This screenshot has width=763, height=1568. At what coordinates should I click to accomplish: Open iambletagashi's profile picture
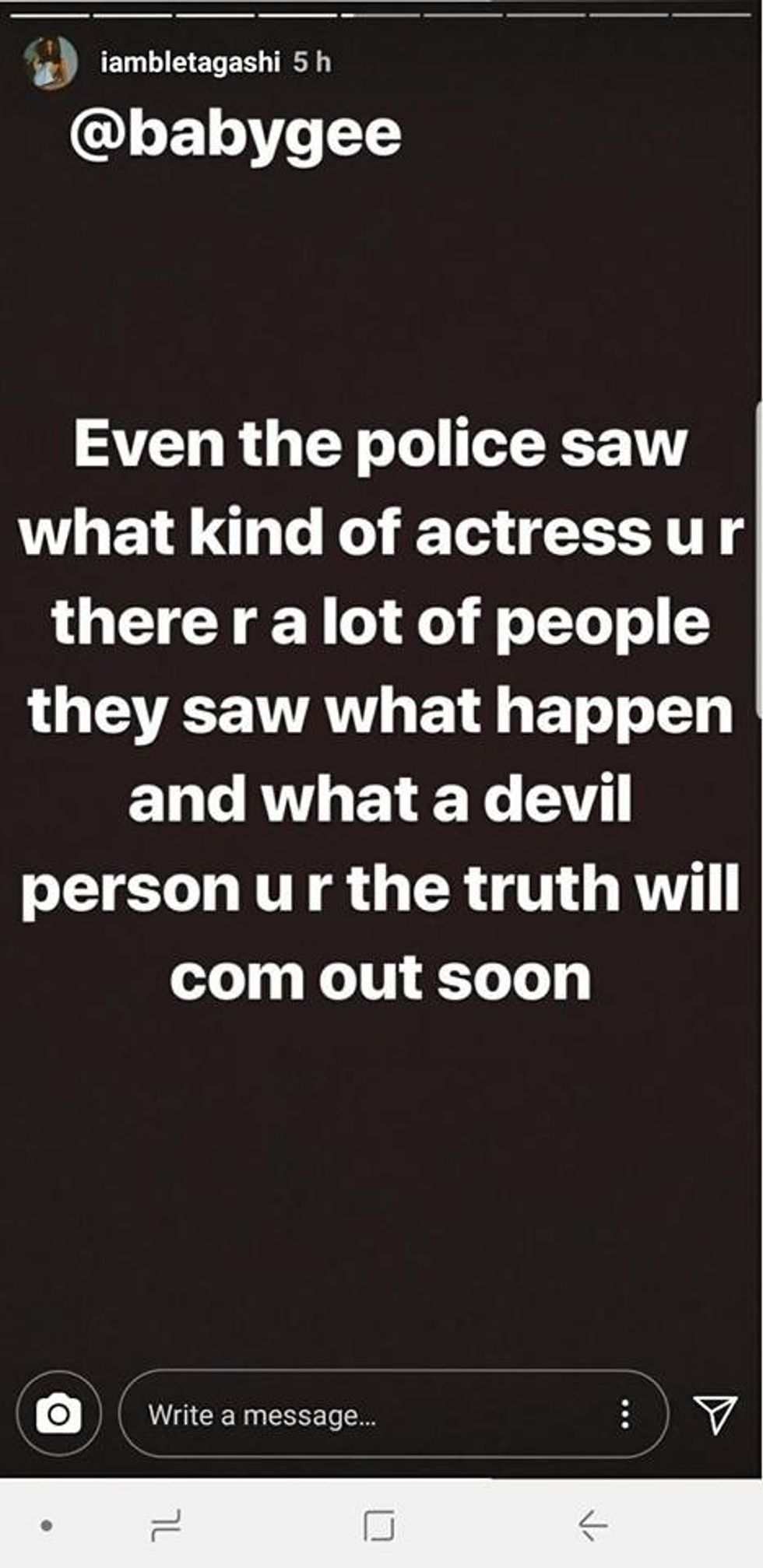(50, 62)
